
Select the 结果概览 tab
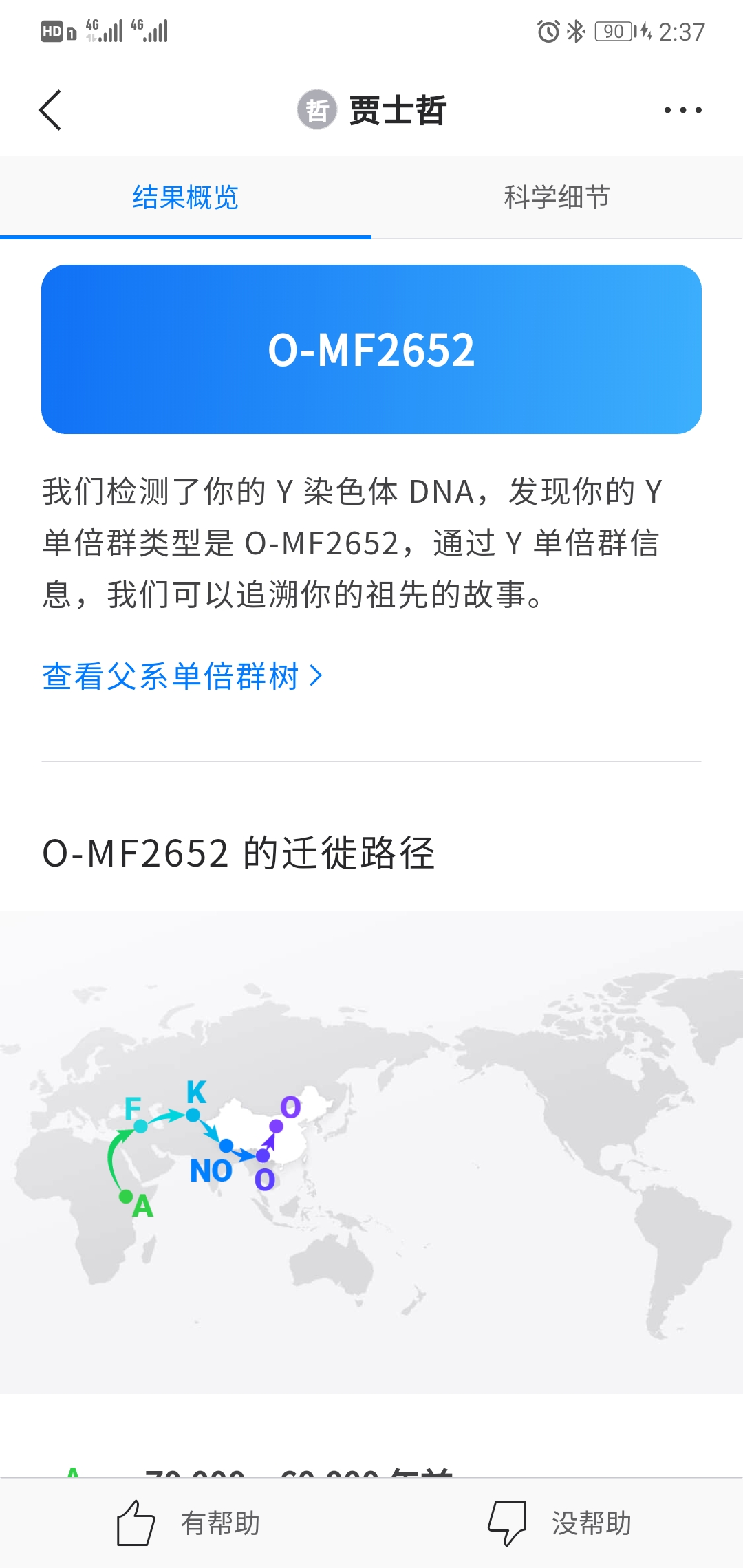click(x=186, y=197)
